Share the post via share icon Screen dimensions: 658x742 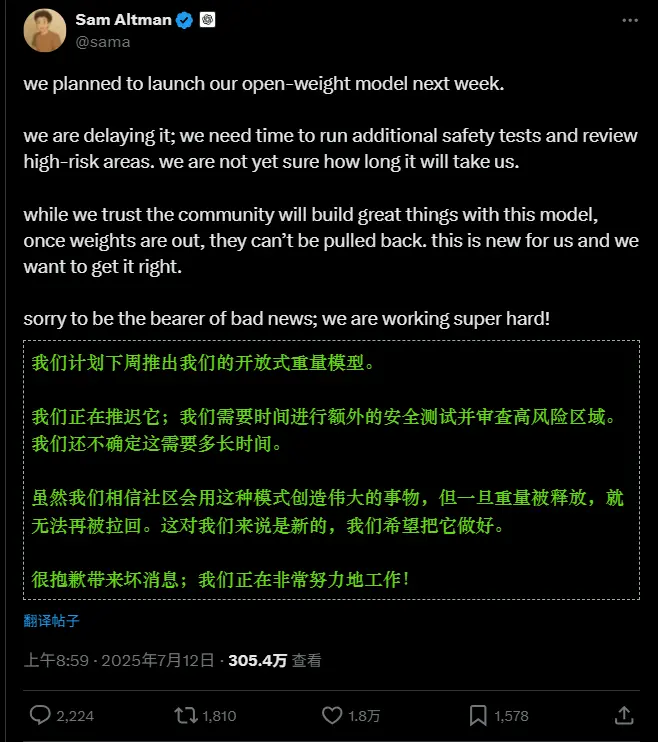tap(624, 715)
